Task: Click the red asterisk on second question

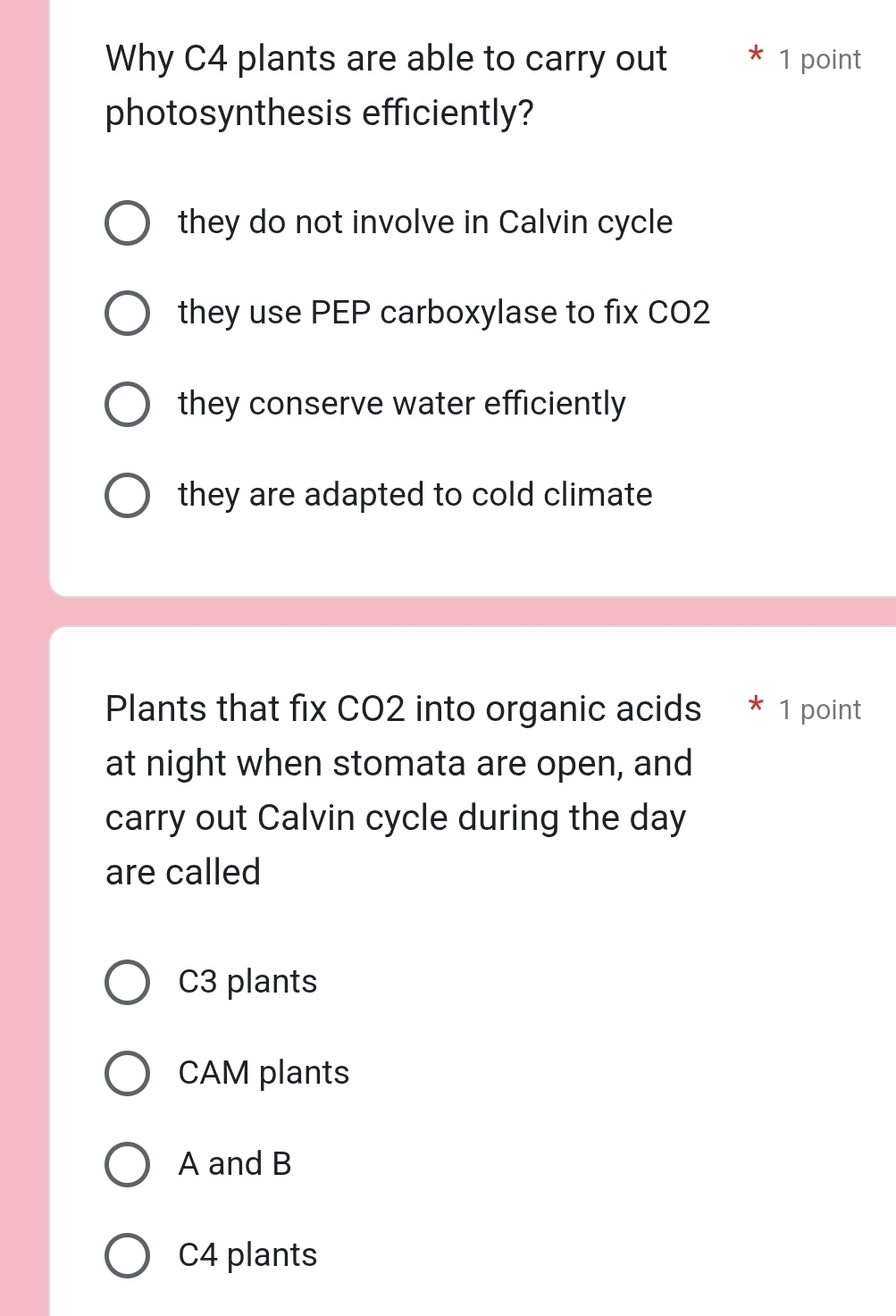Action: click(754, 708)
